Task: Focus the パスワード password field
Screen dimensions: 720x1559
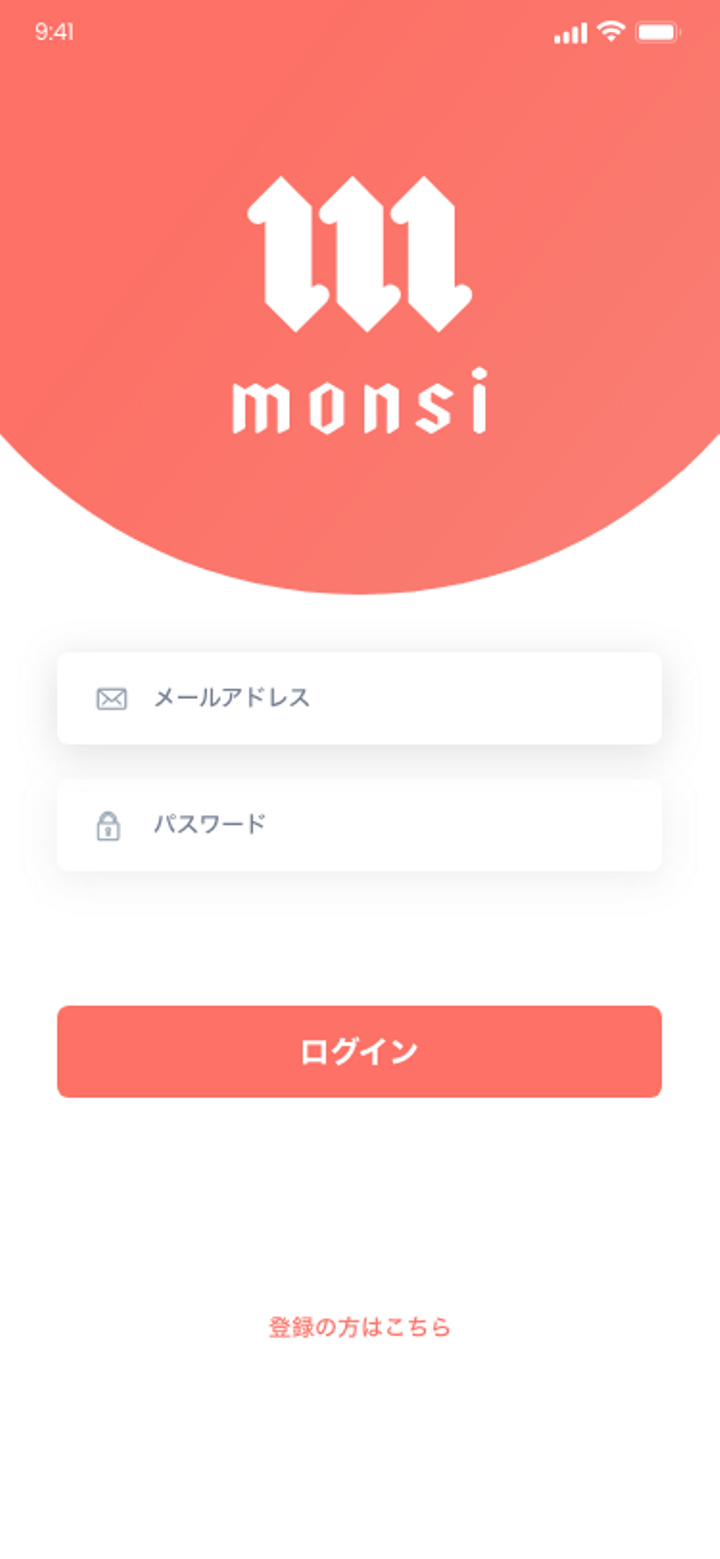Action: click(x=359, y=825)
